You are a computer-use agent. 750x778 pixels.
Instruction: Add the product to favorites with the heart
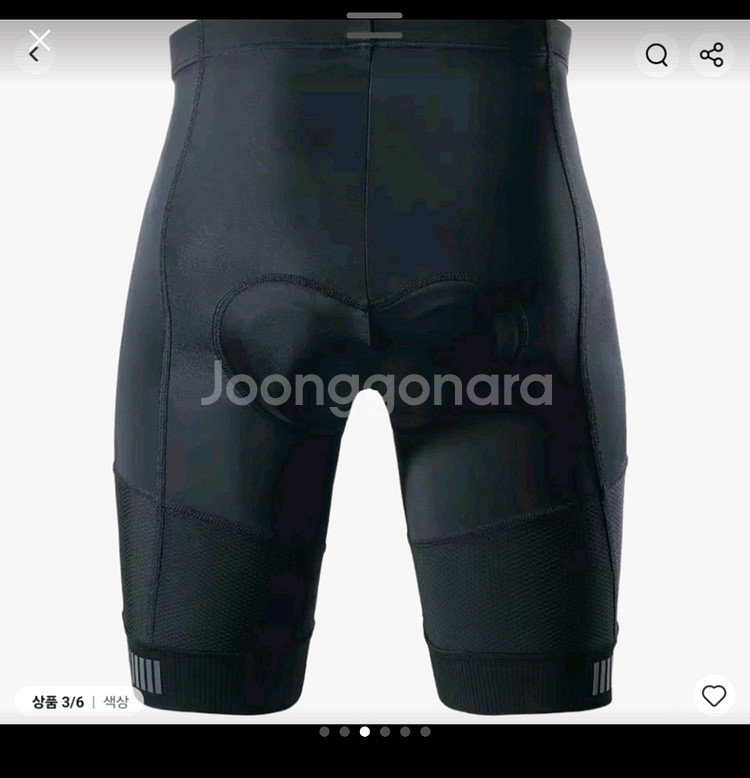(x=713, y=696)
